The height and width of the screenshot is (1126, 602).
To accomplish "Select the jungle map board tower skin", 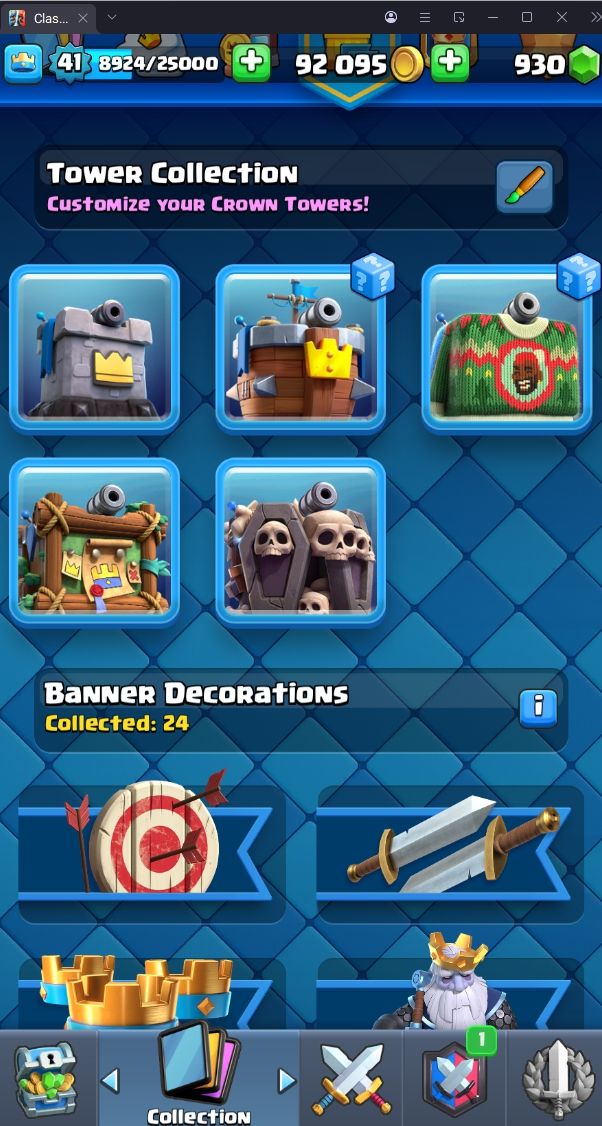I will click(95, 541).
